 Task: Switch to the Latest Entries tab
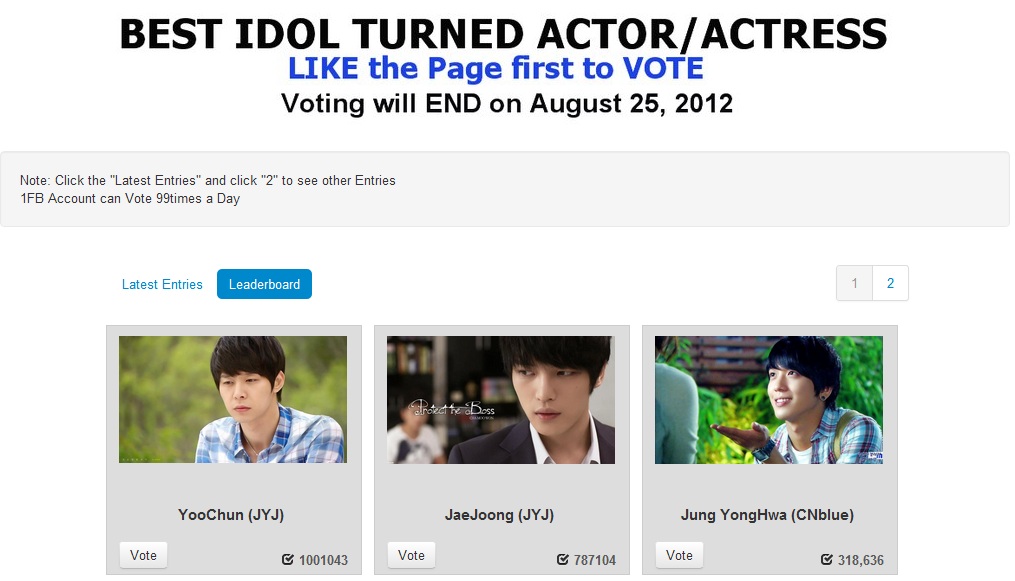[x=162, y=284]
